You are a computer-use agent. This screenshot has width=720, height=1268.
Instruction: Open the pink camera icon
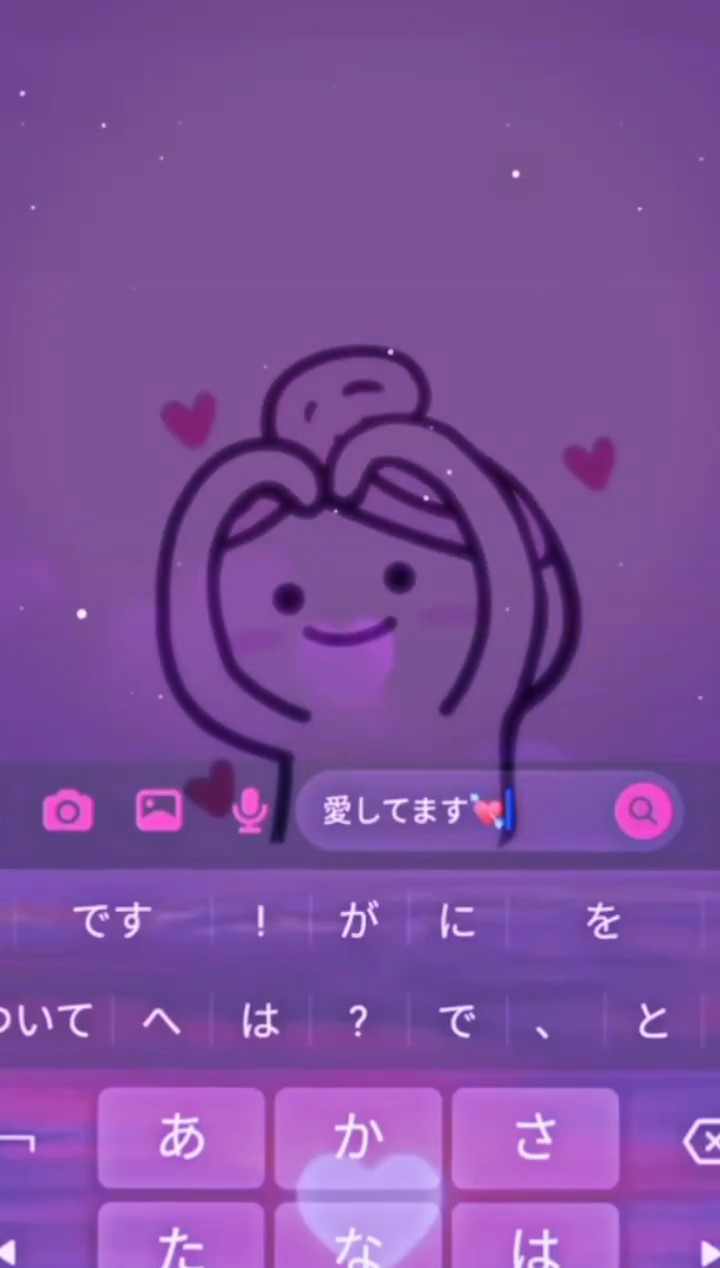(x=68, y=811)
